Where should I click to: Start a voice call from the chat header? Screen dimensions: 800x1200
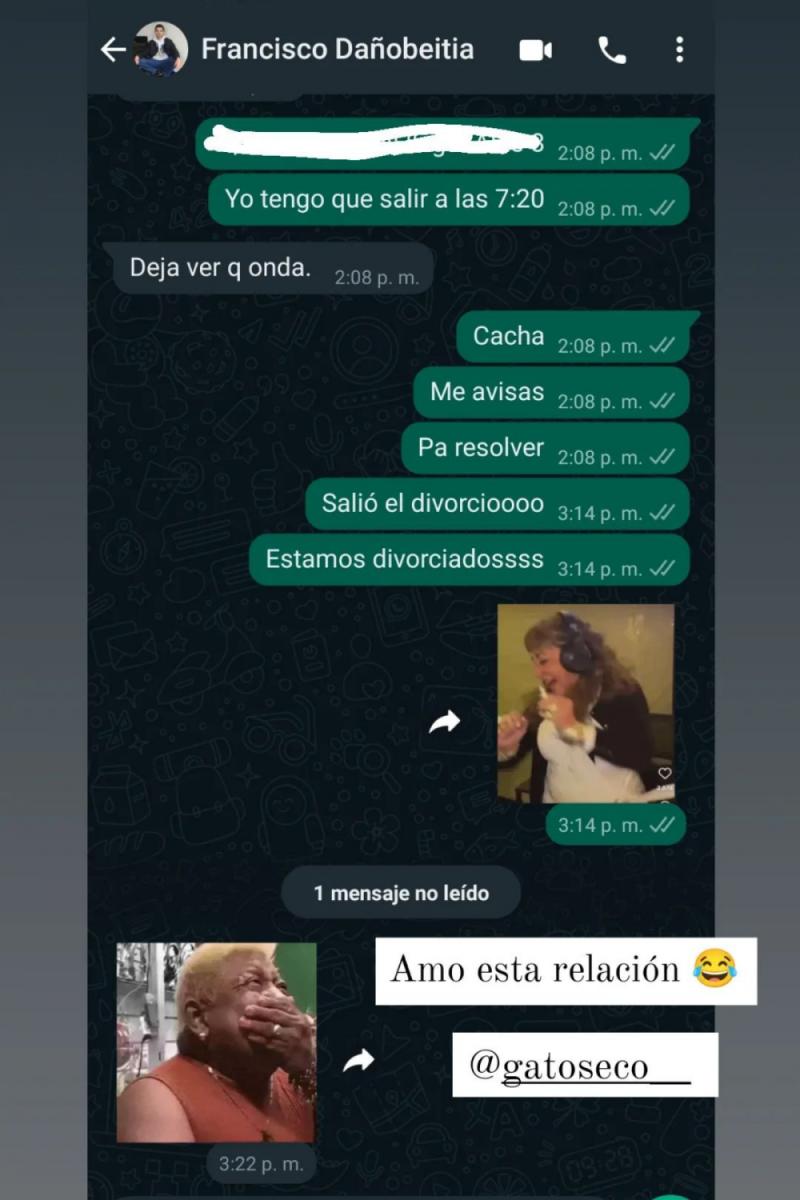(613, 49)
